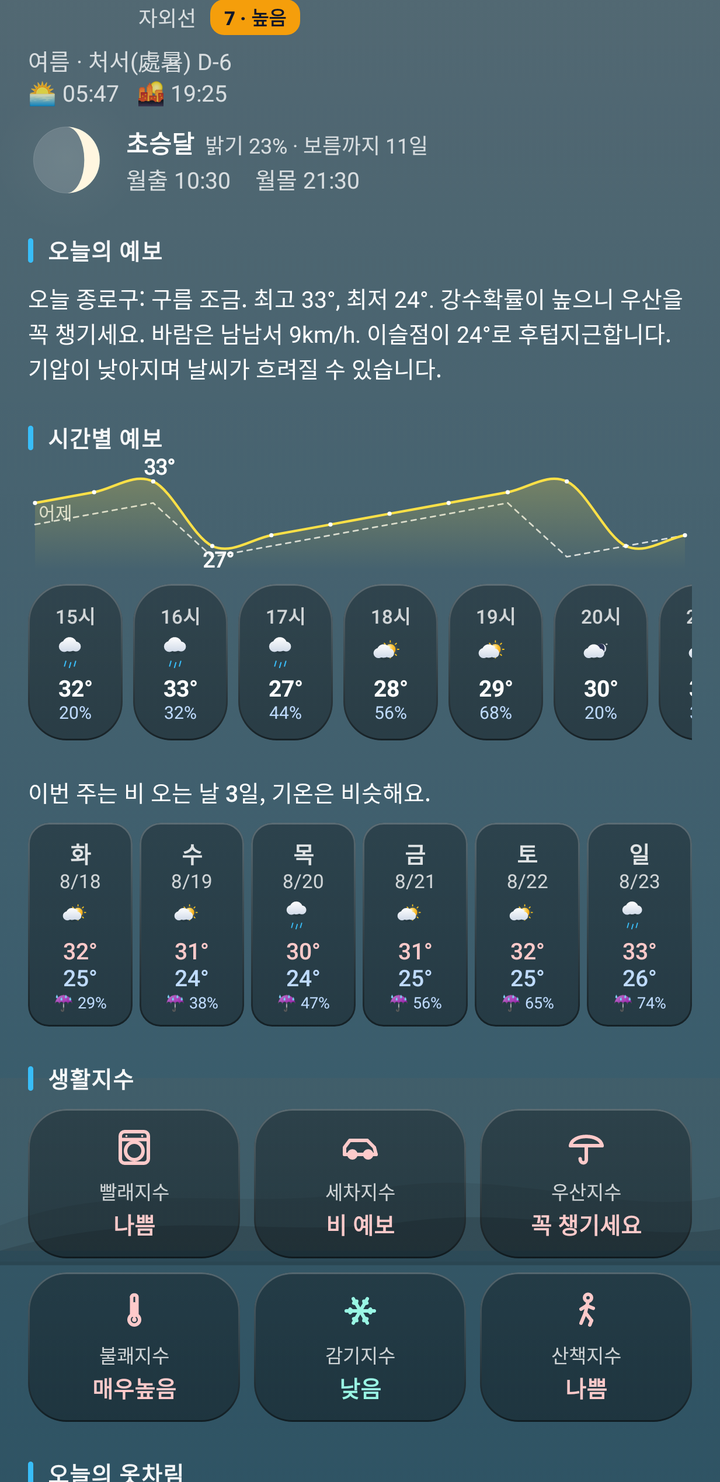Open the 15시 hourly forecast card
This screenshot has height=1482, width=720.
(x=75, y=662)
